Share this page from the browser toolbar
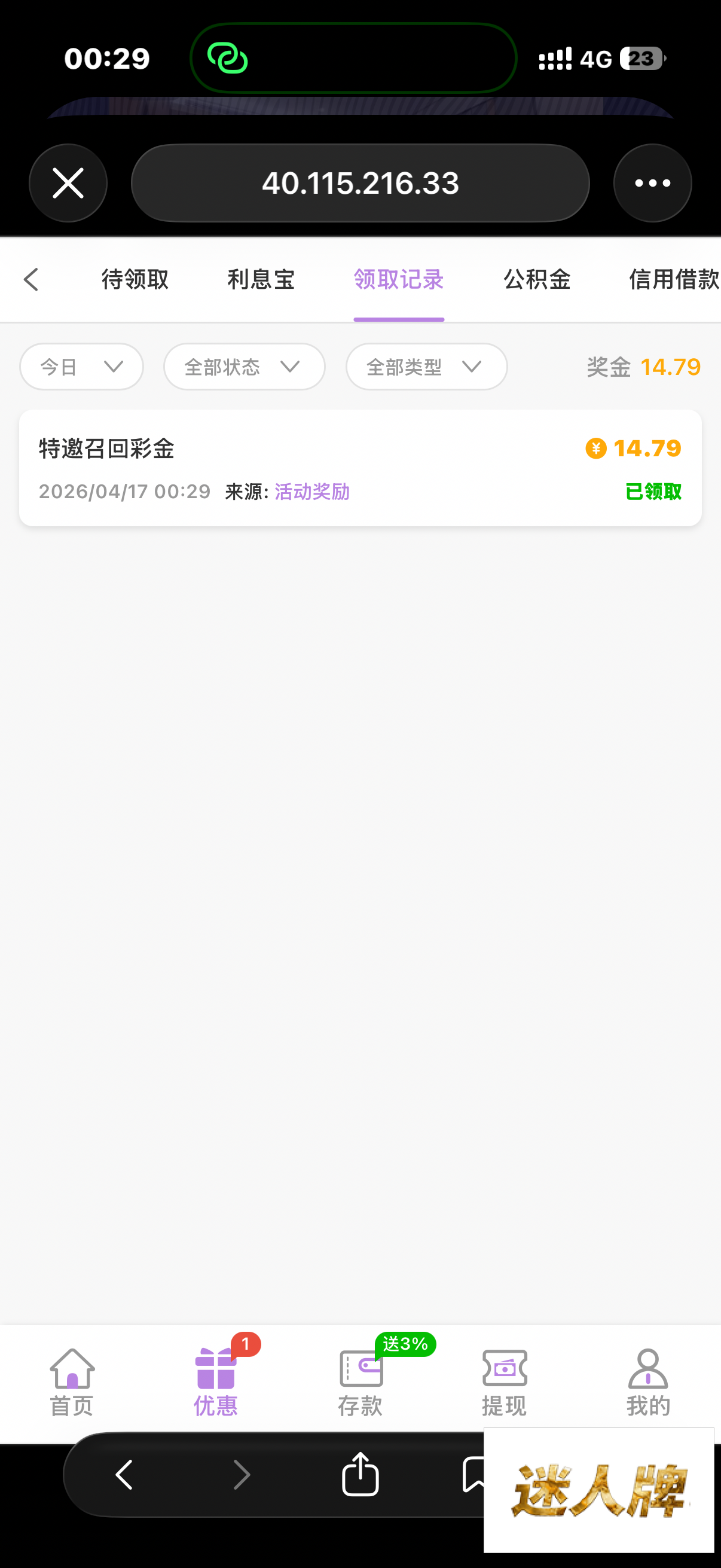721x1568 pixels. (x=360, y=1474)
